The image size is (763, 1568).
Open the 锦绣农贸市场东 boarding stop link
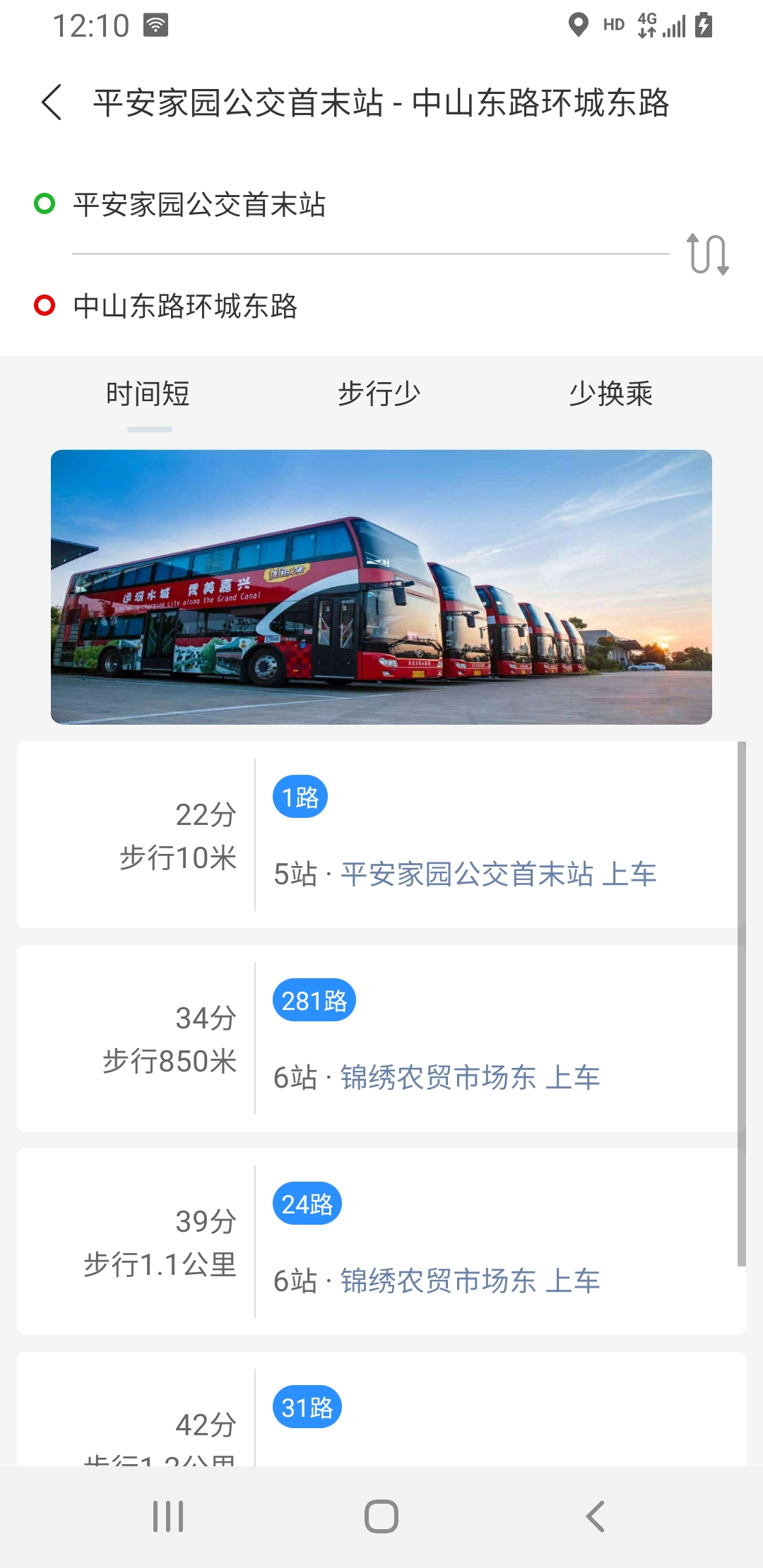click(x=437, y=1076)
